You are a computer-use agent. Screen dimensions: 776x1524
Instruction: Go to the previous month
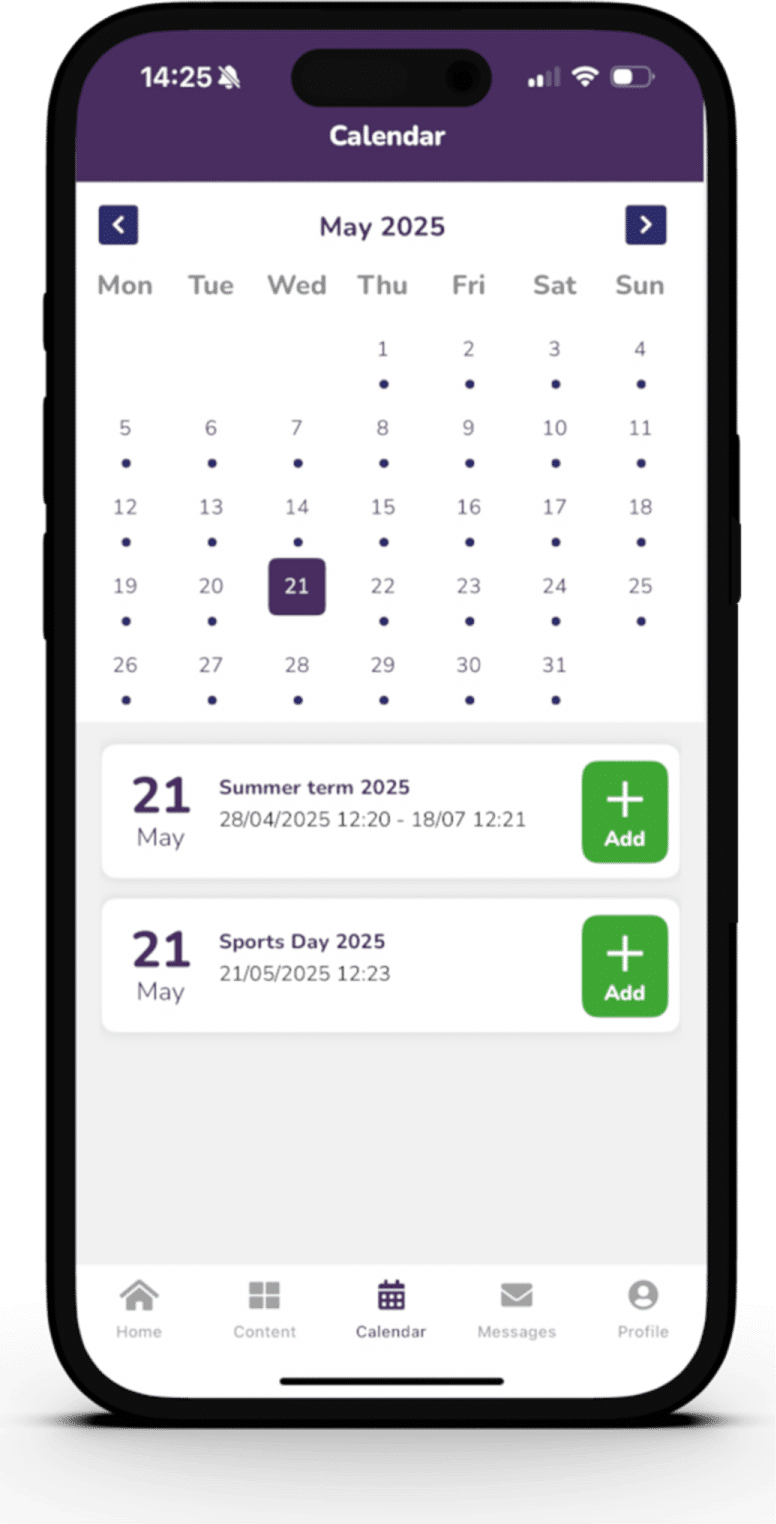coord(118,225)
